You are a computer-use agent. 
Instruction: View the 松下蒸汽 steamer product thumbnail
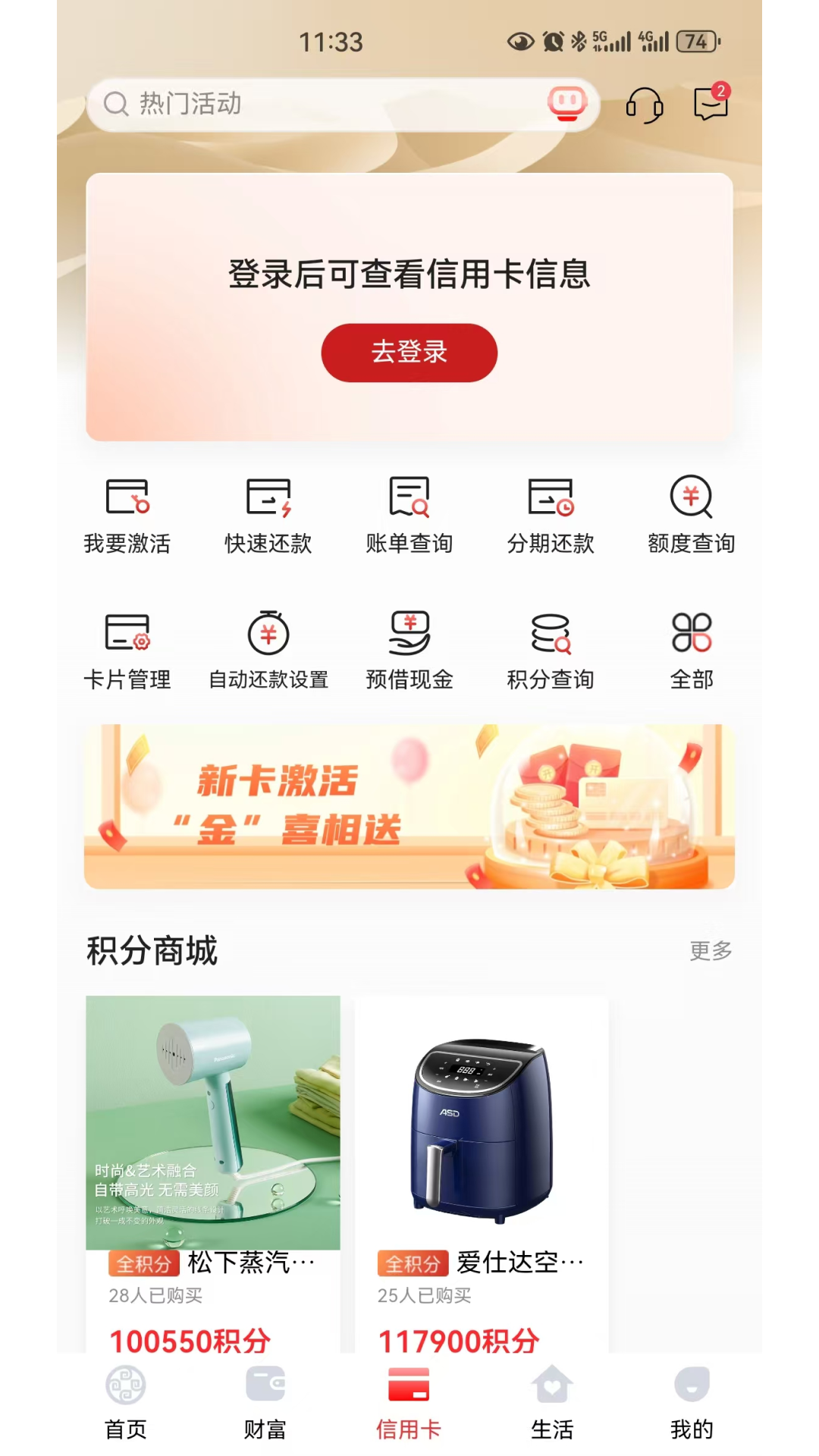click(214, 1122)
